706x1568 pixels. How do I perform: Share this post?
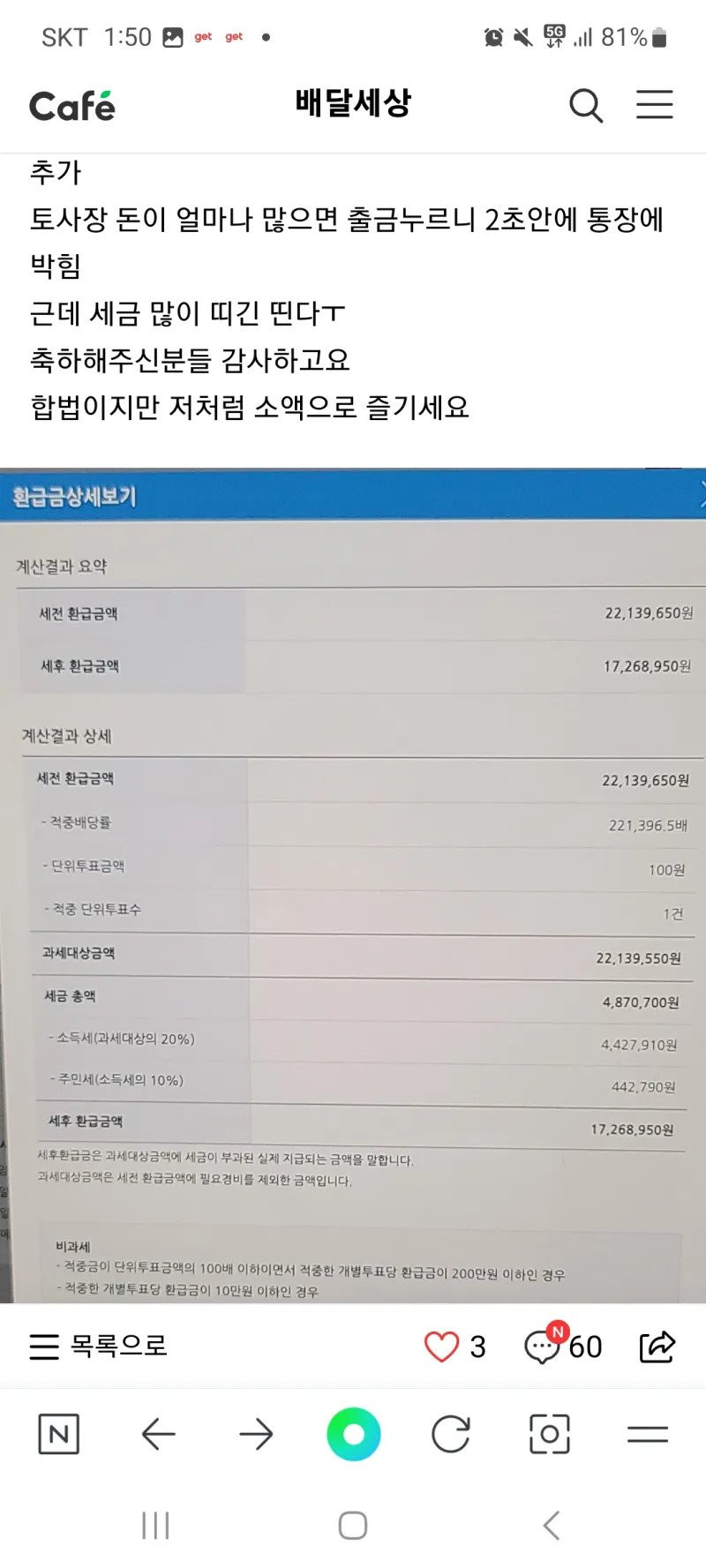657,1347
